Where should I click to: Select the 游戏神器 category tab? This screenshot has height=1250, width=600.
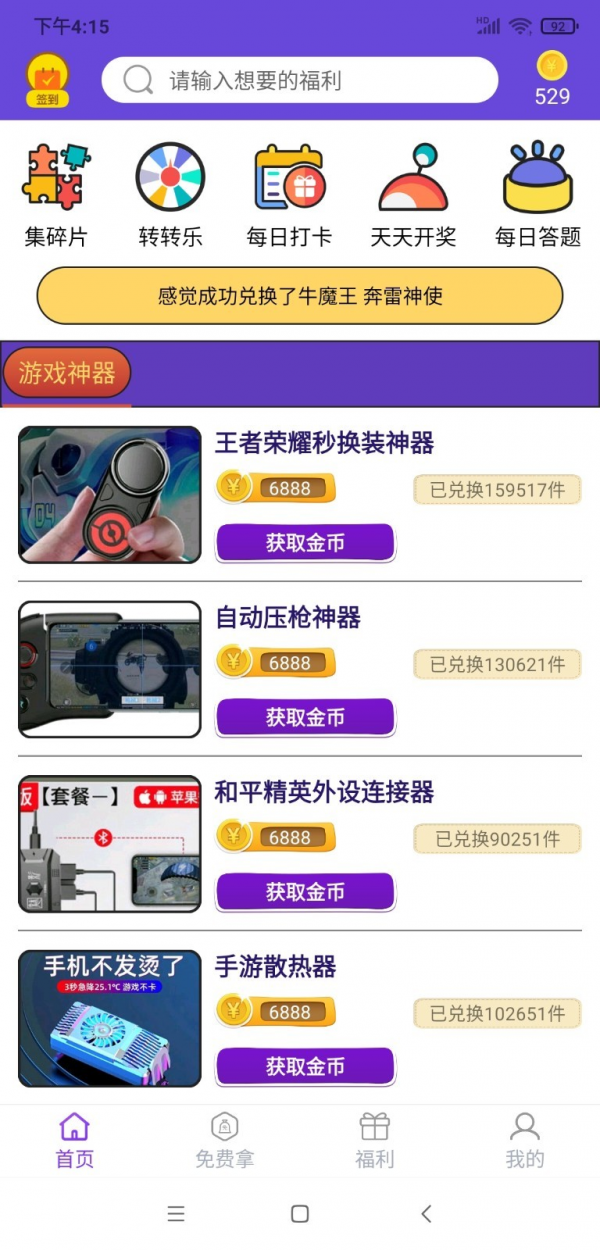point(67,374)
